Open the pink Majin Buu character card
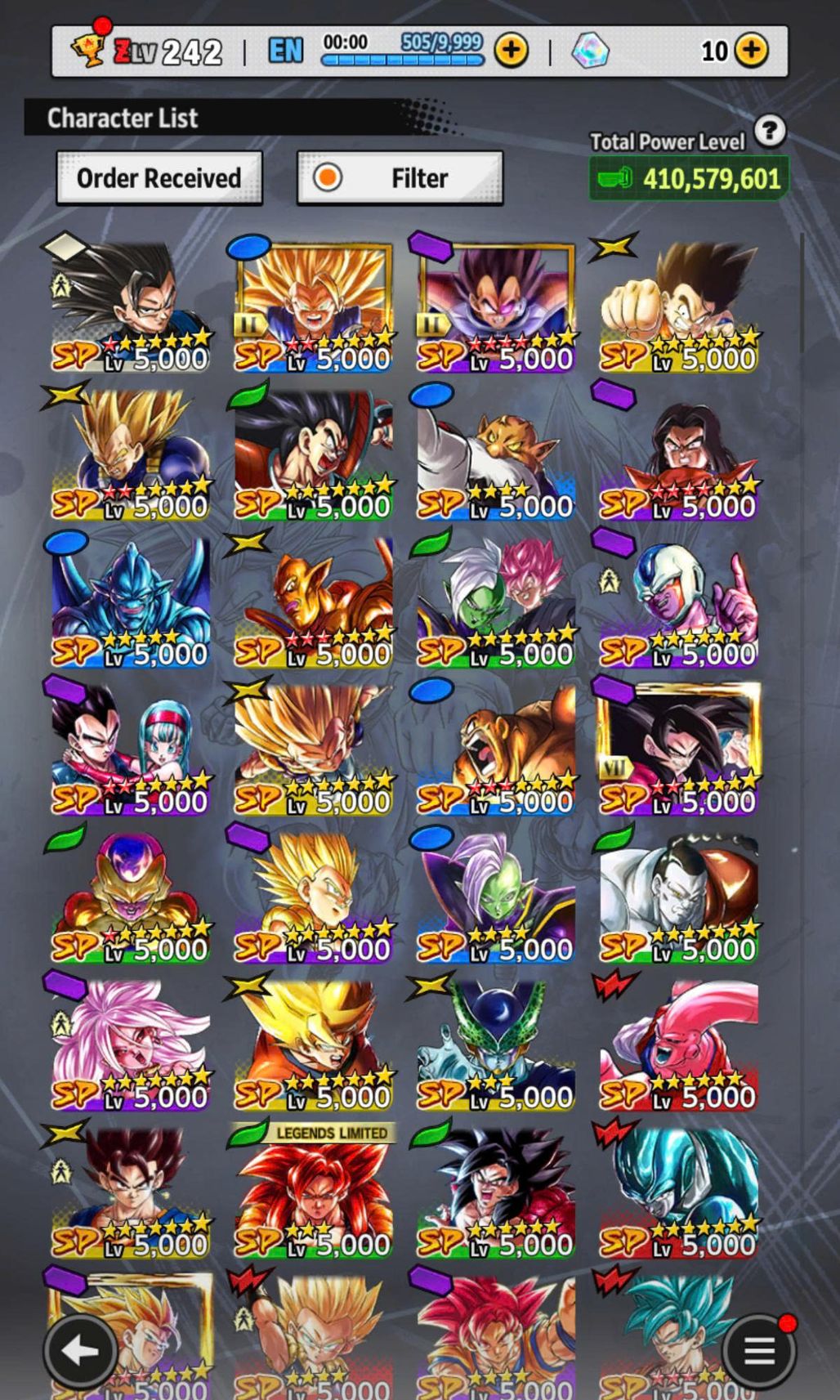This screenshot has height=1400, width=840. coord(678,1044)
